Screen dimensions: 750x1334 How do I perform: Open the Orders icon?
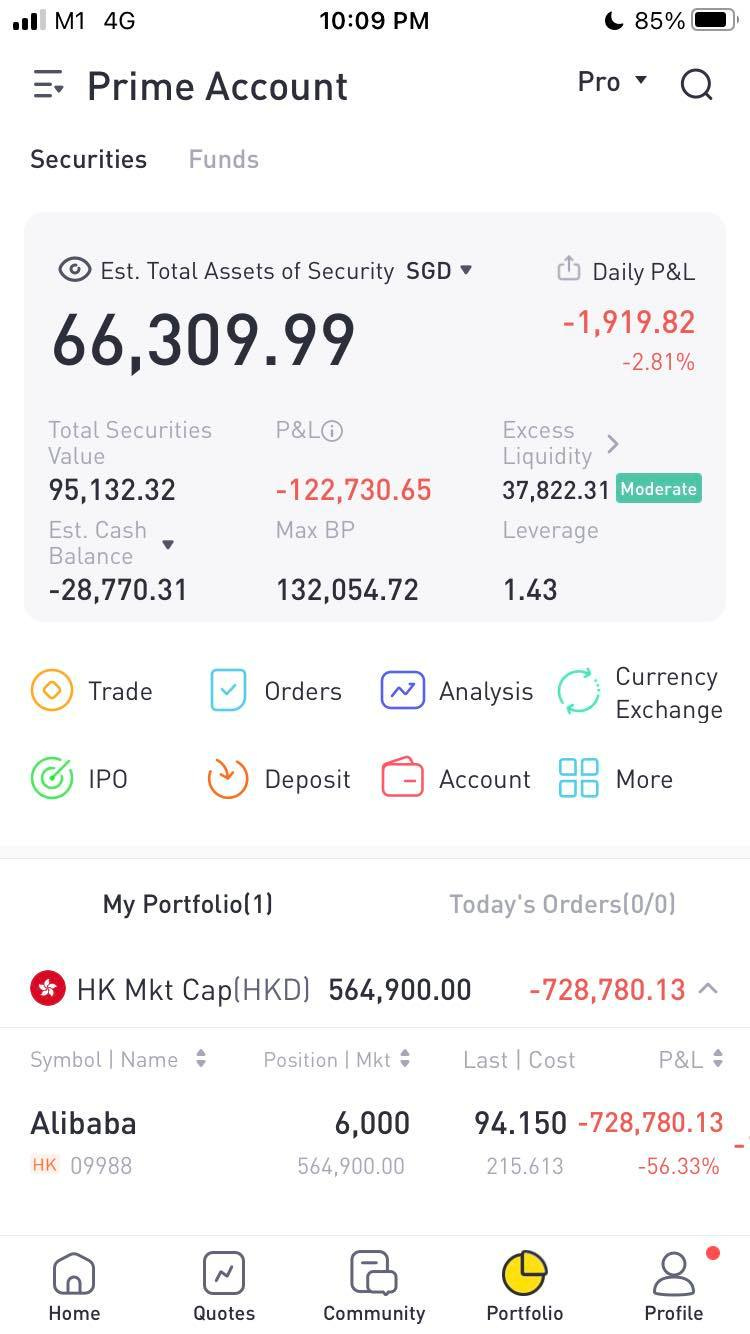point(230,690)
